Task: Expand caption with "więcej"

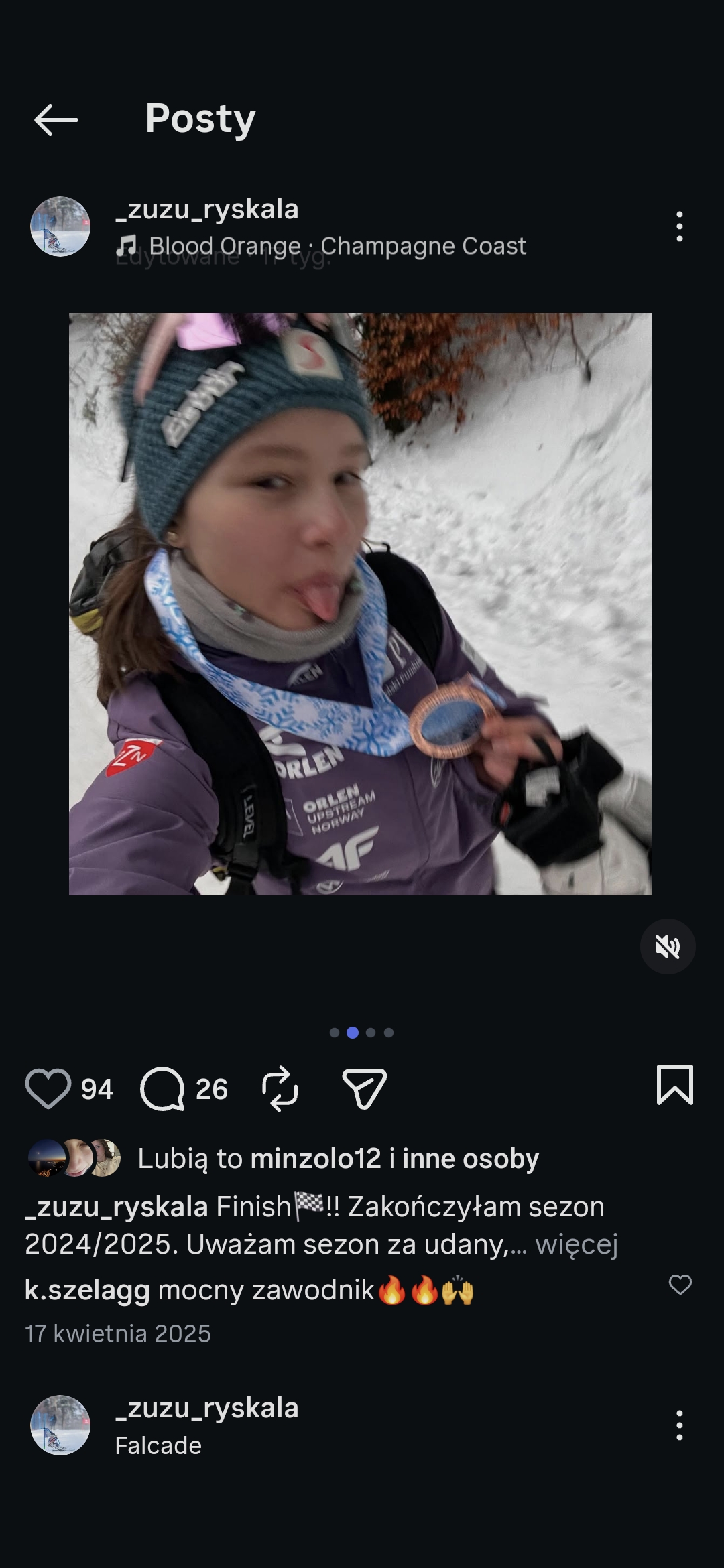Action: click(x=576, y=1244)
